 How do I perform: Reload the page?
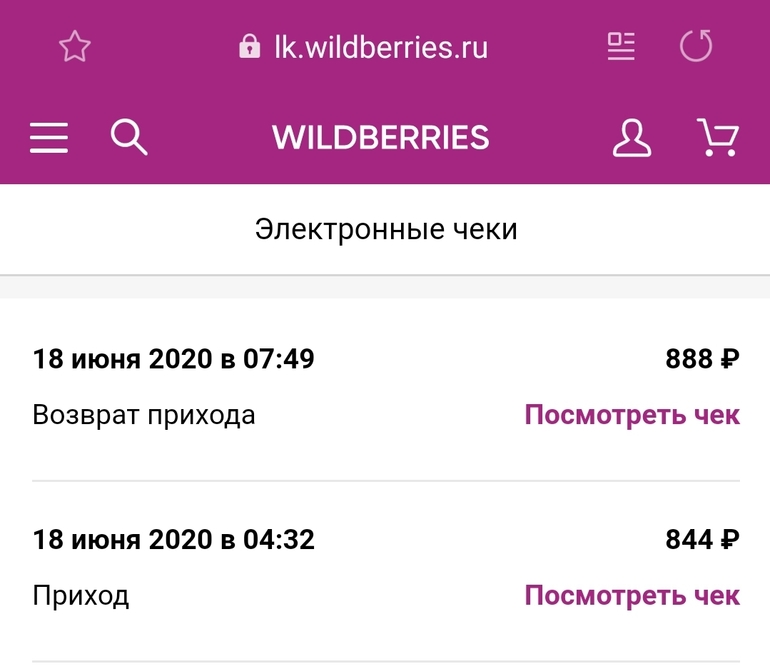(x=696, y=46)
